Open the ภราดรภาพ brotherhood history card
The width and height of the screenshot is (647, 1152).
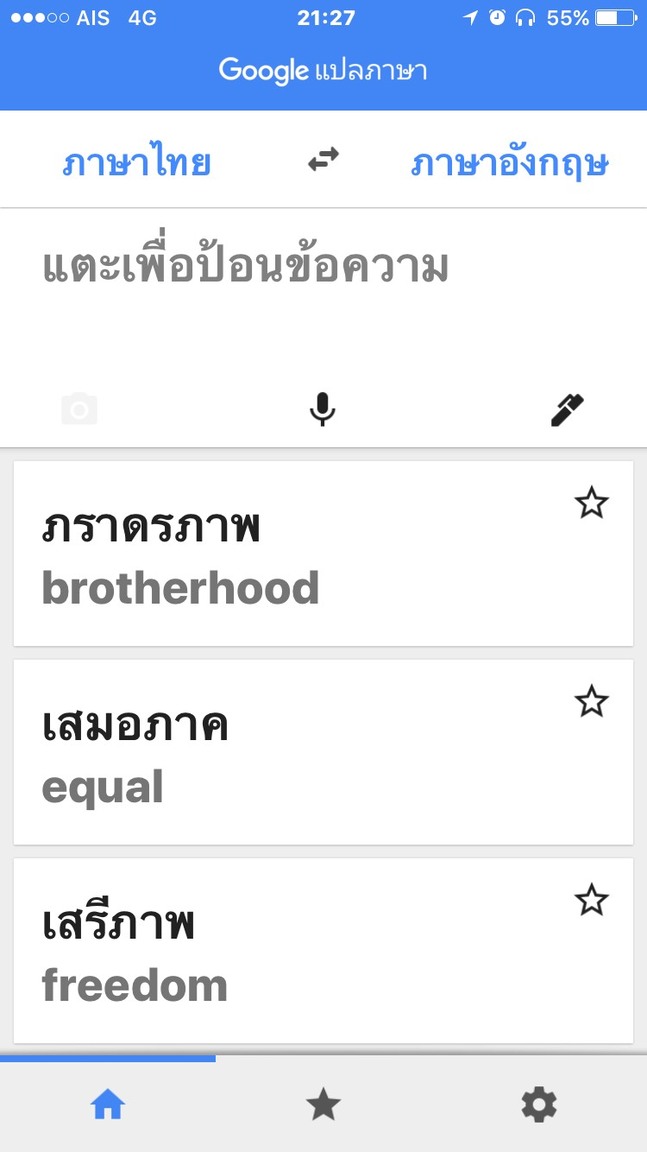click(323, 554)
